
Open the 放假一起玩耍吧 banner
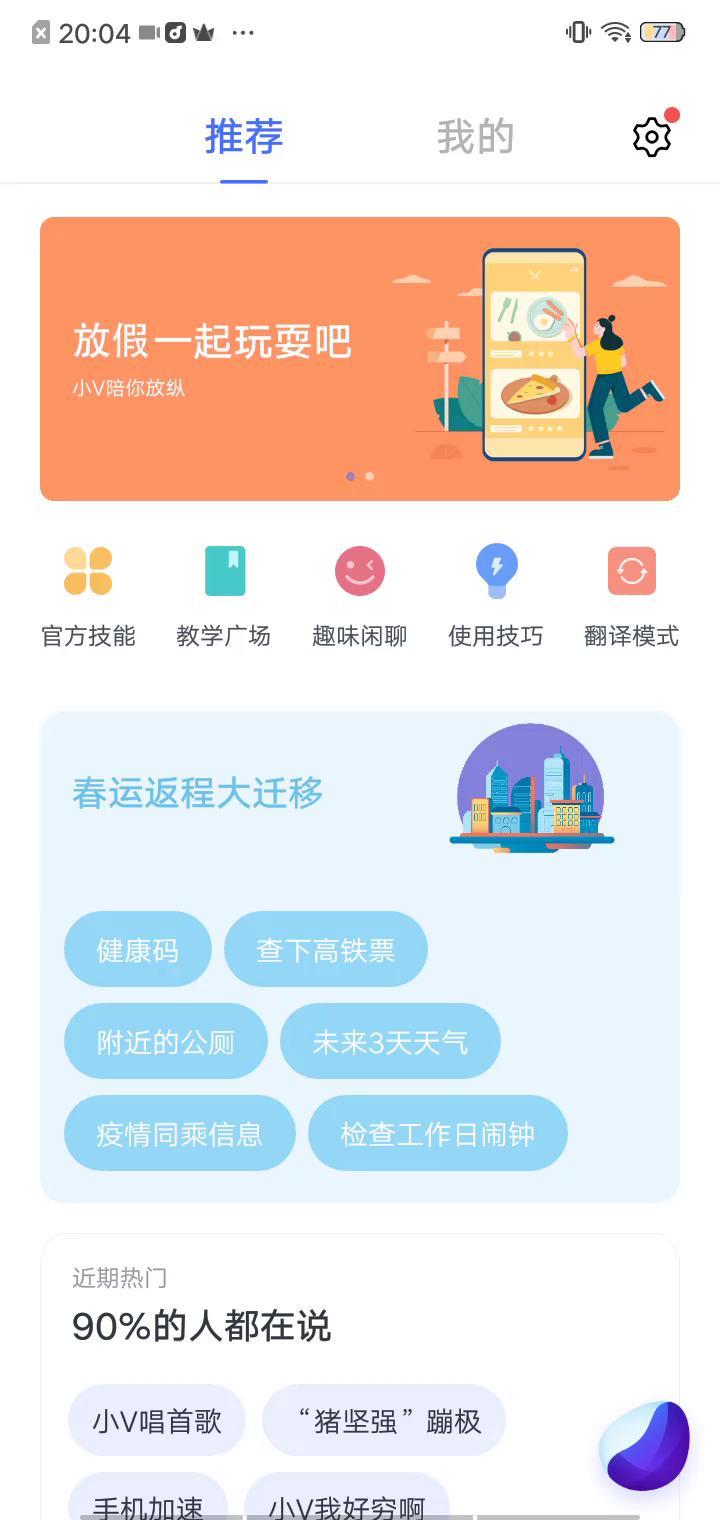tap(360, 358)
